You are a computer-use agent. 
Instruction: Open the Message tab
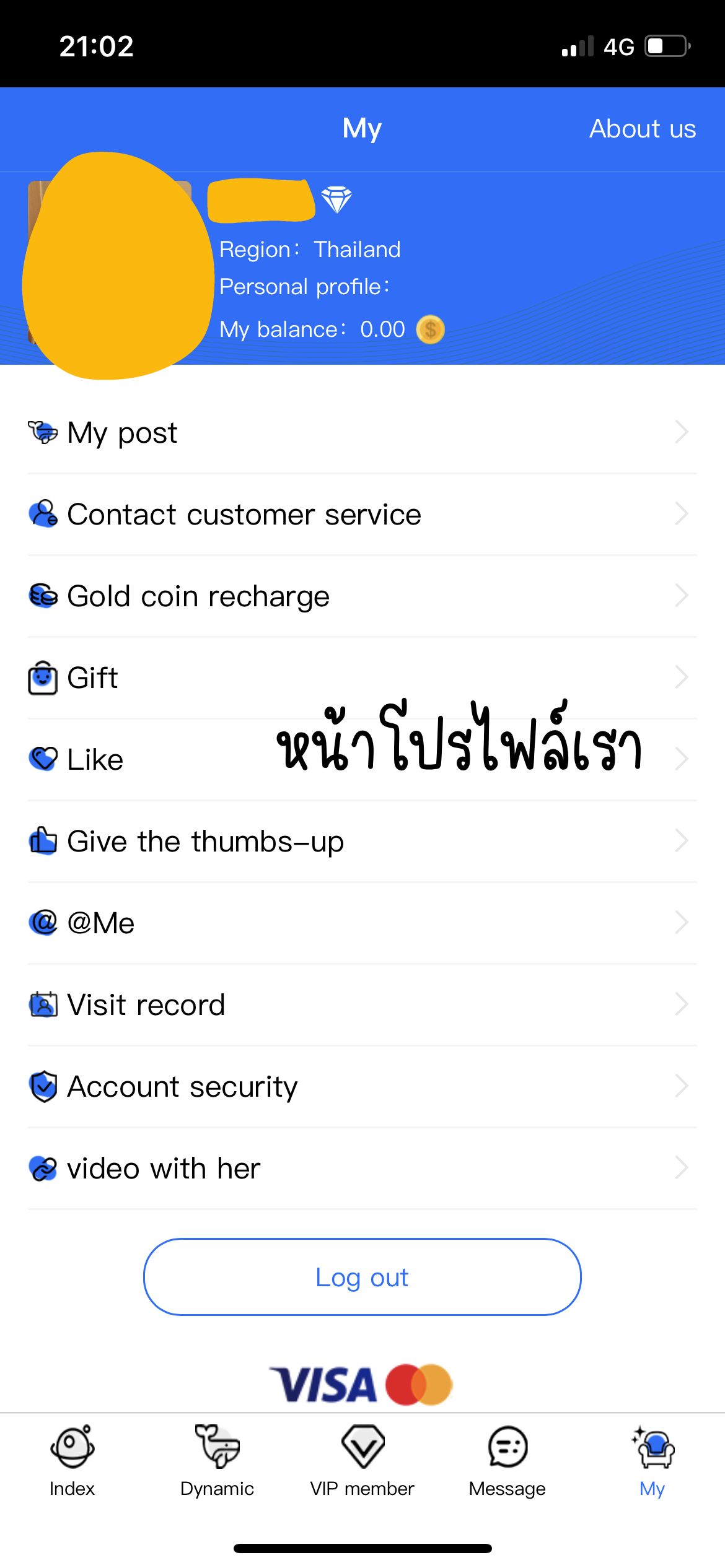tap(507, 1460)
